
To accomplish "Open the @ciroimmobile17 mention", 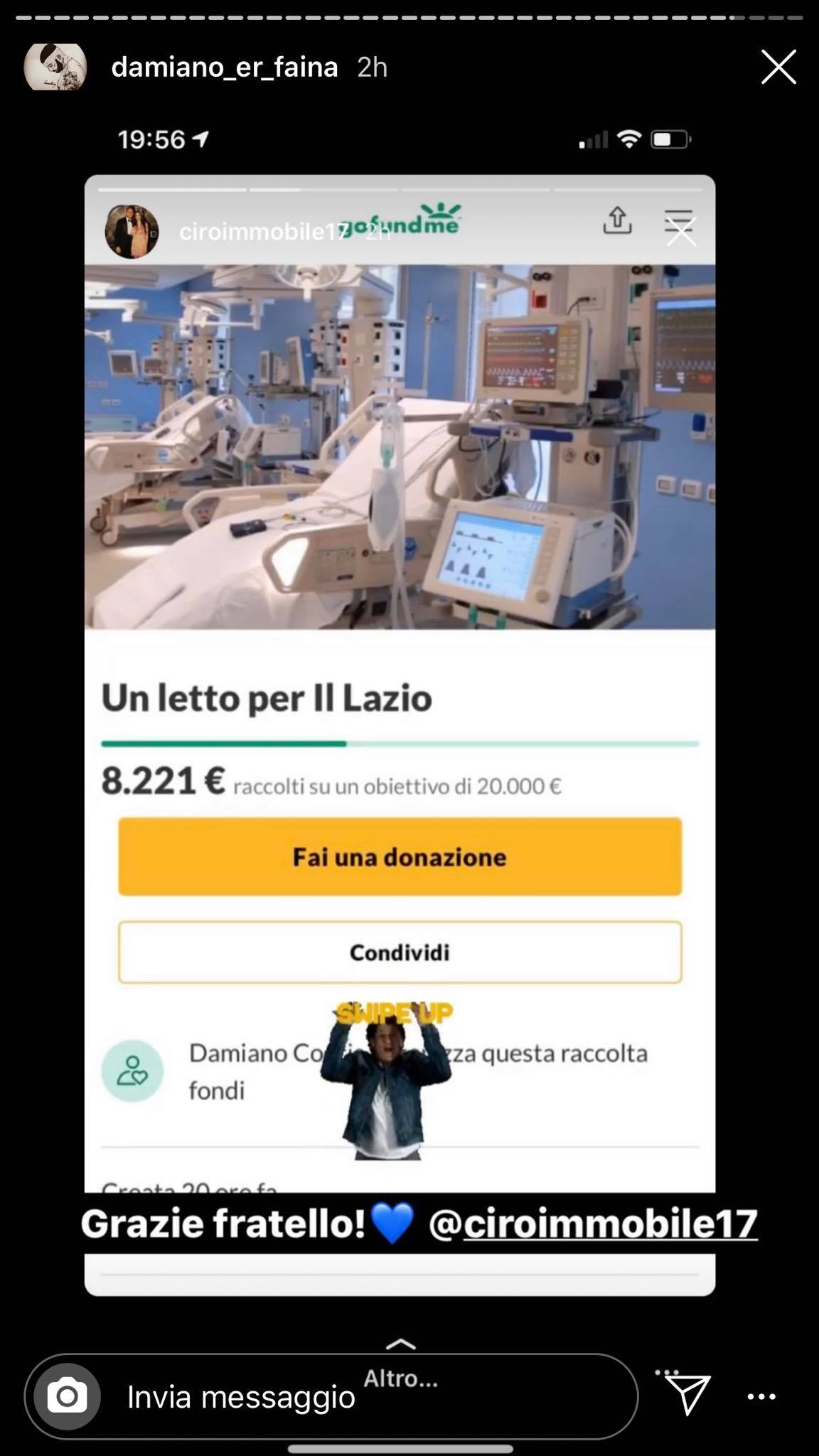I will tap(593, 1224).
